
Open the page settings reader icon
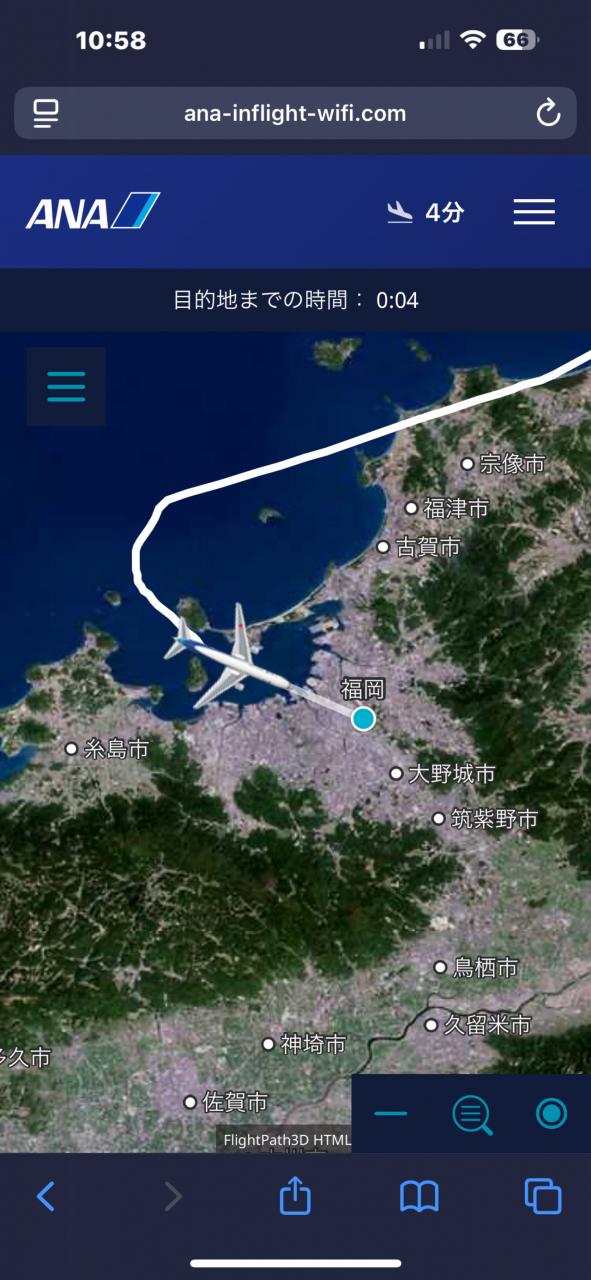pos(46,113)
